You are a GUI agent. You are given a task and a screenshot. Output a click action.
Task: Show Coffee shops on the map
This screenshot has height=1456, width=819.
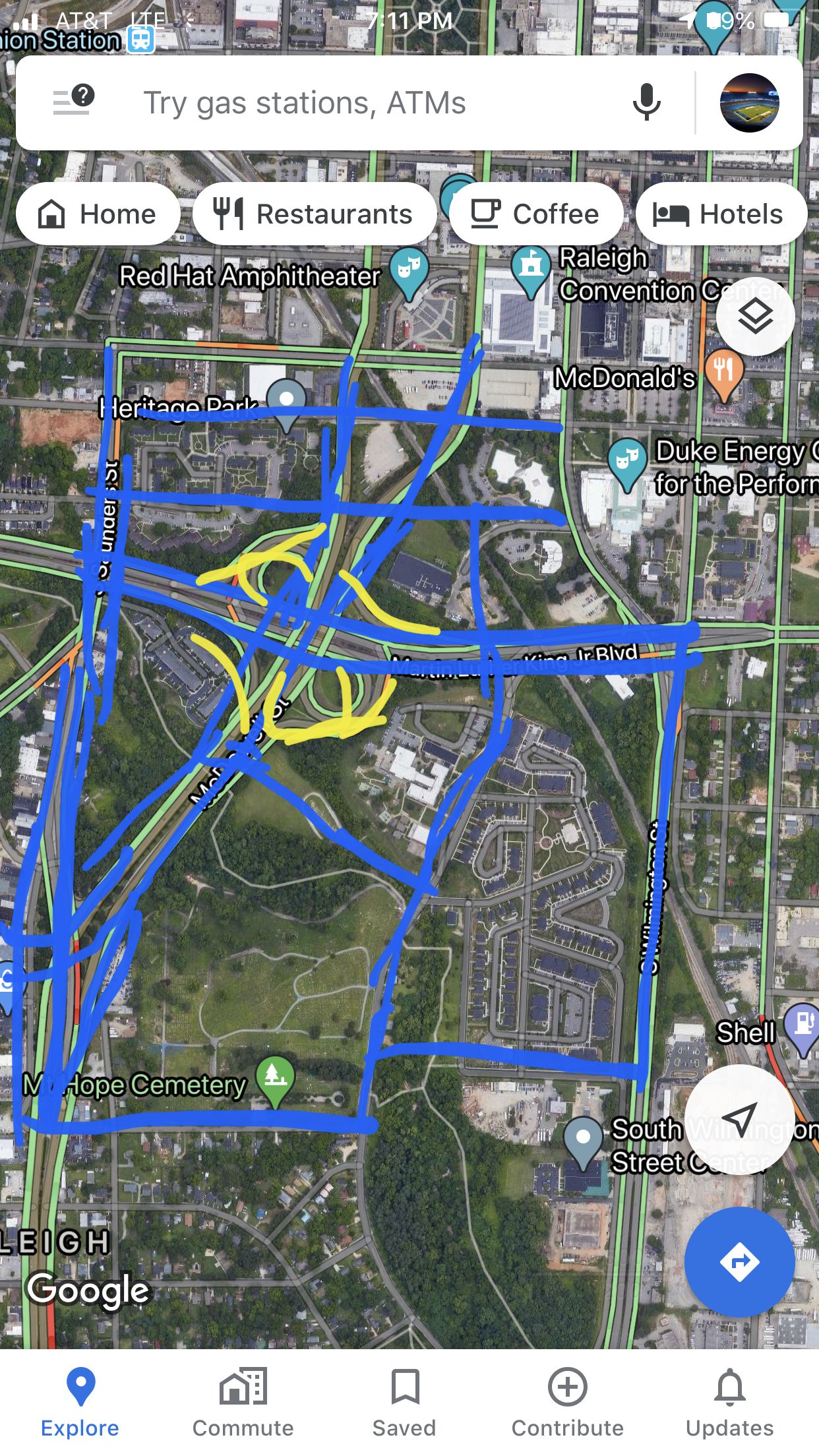pos(535,214)
